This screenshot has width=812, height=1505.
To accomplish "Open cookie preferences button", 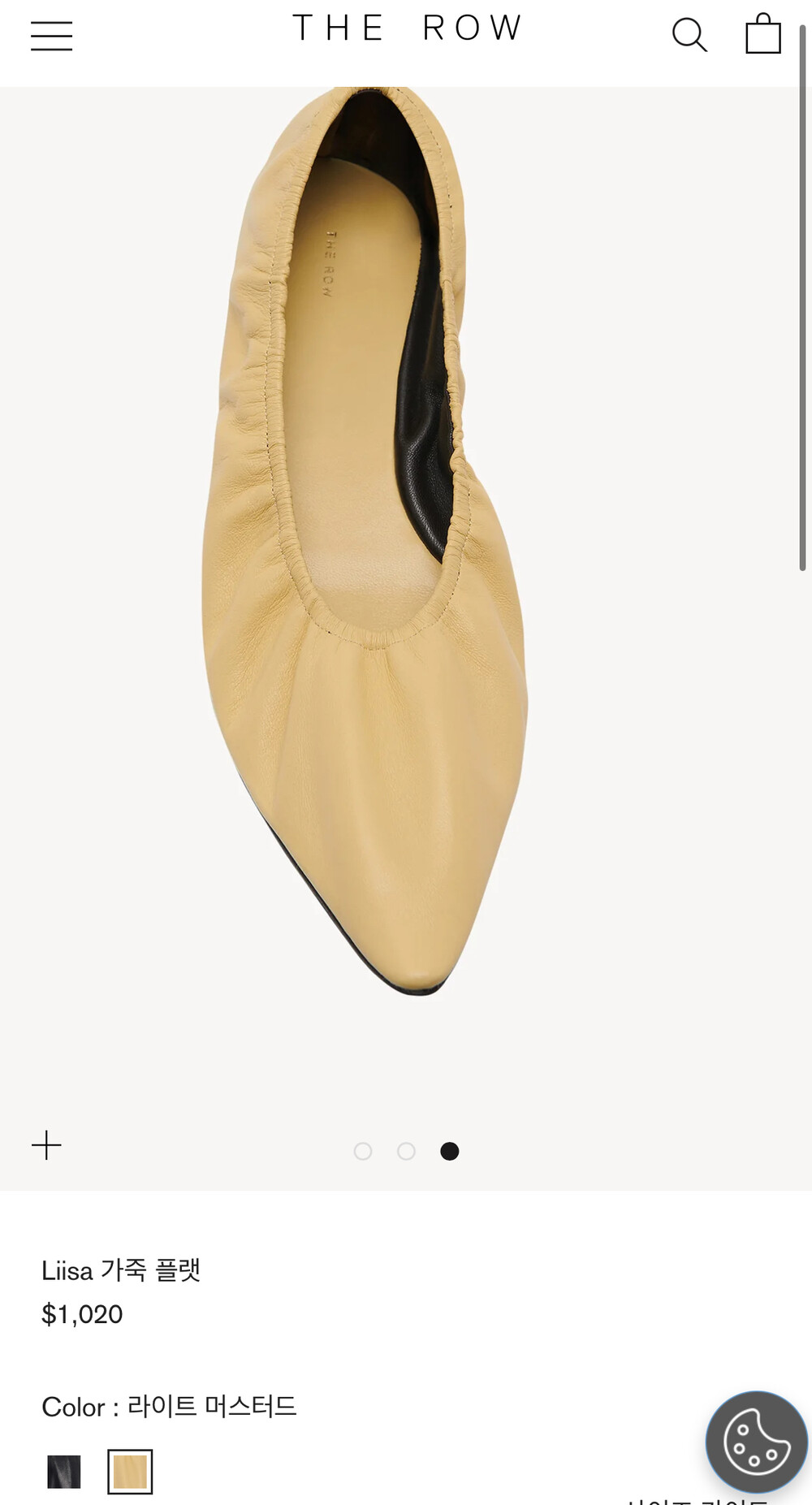I will [x=756, y=1442].
